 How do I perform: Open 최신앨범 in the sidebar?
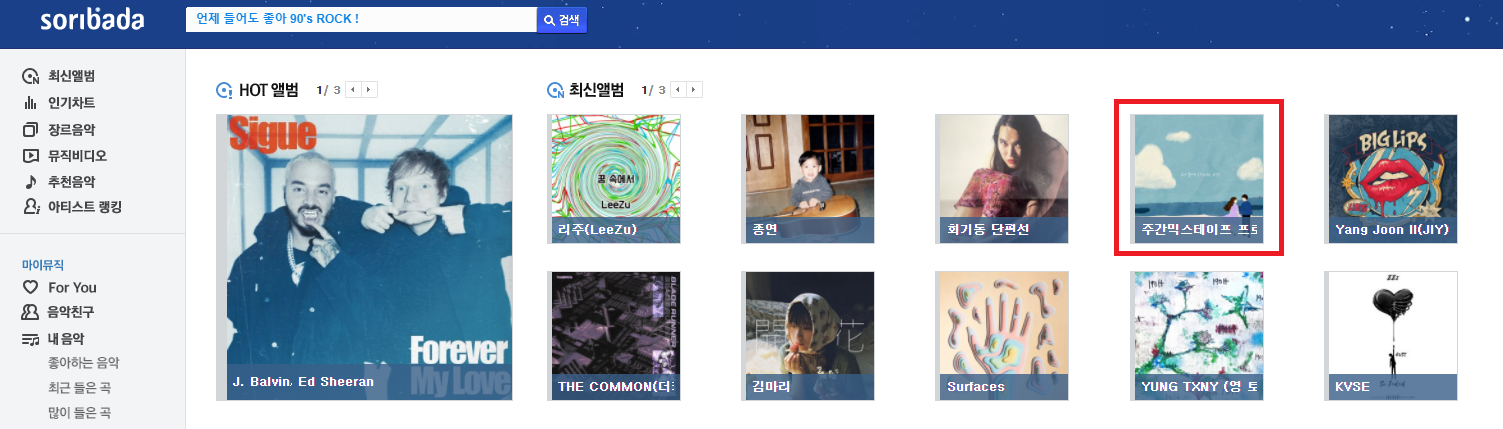(70, 76)
